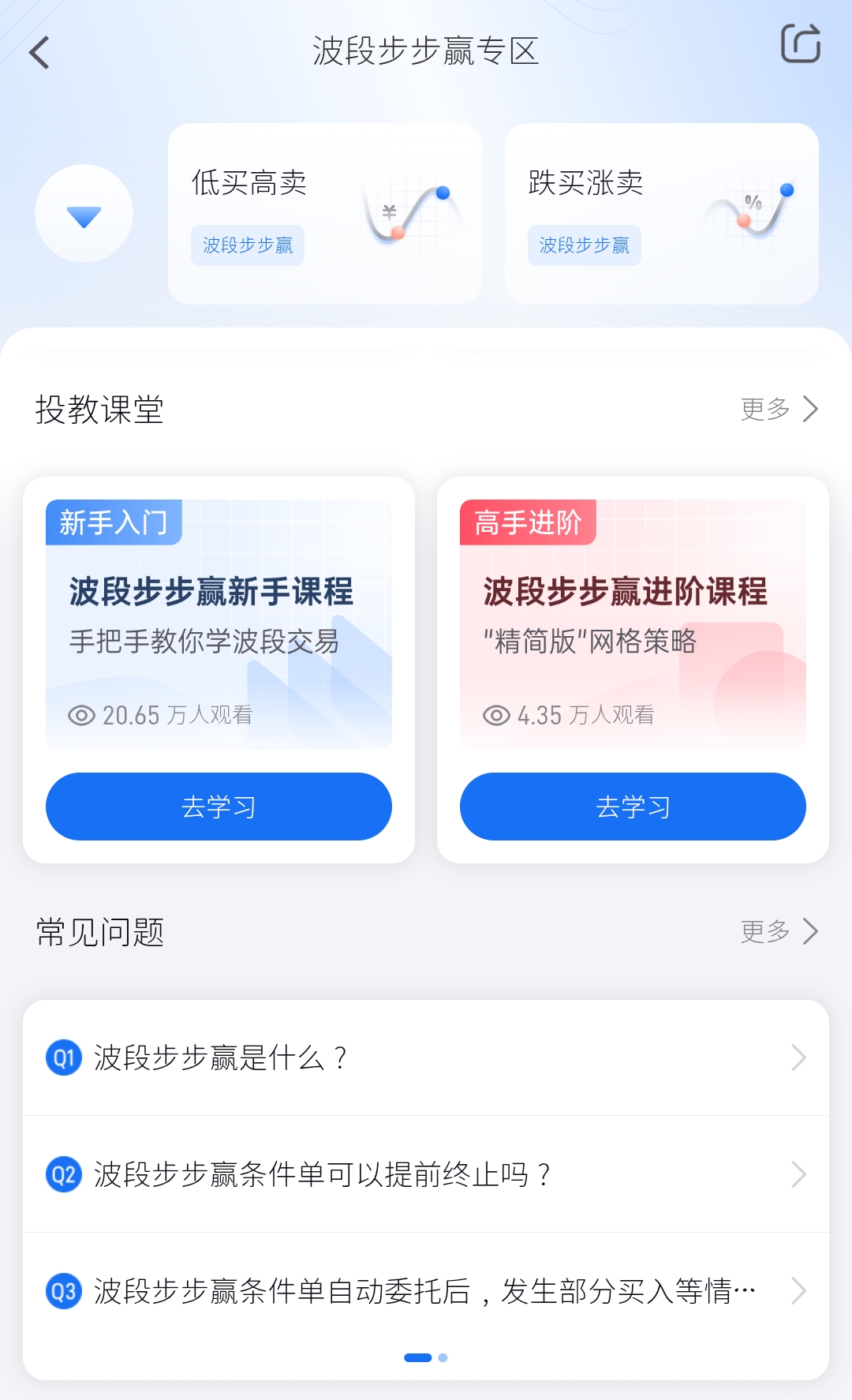Select the second FAQ page indicator dot
This screenshot has width=852, height=1400.
(443, 1357)
